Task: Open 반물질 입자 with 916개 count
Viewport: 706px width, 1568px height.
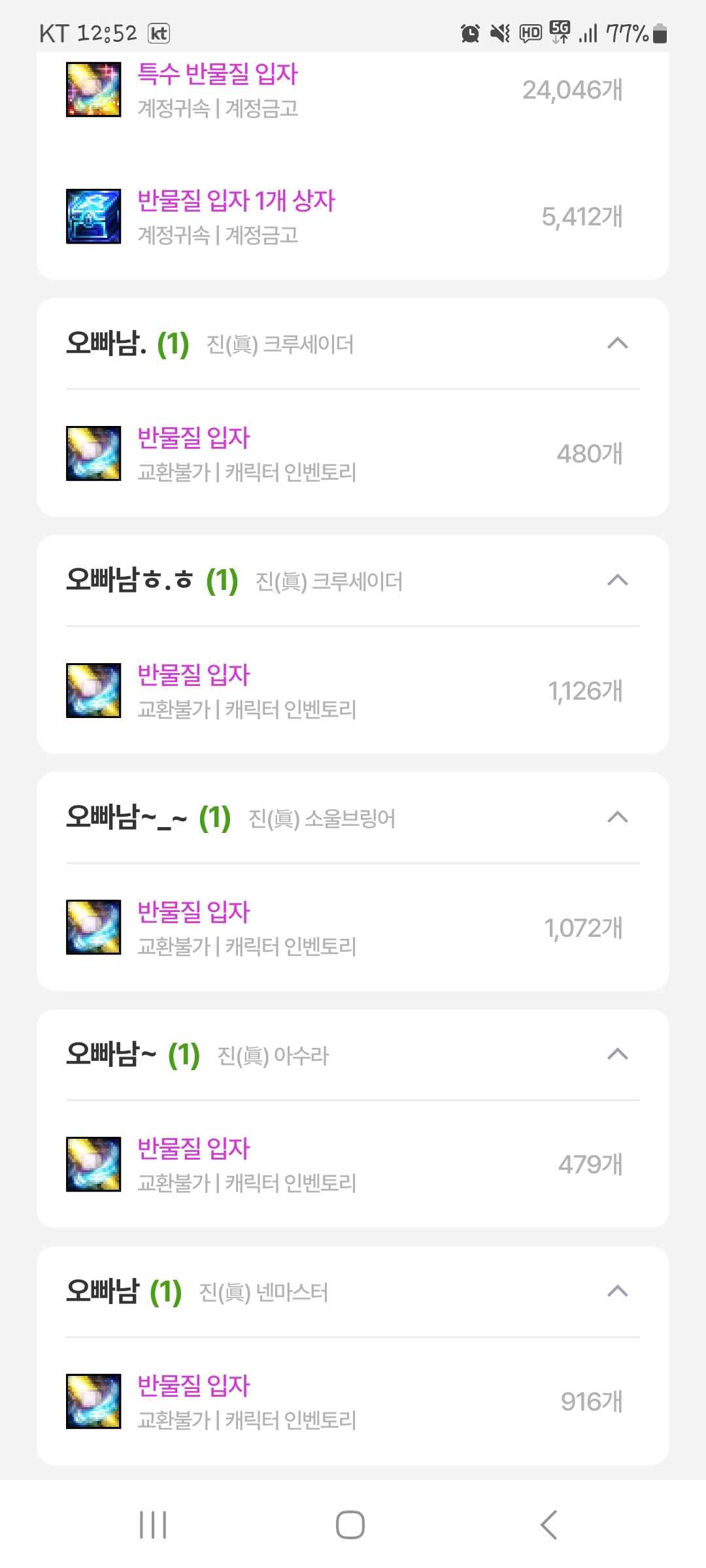Action: click(x=193, y=1386)
